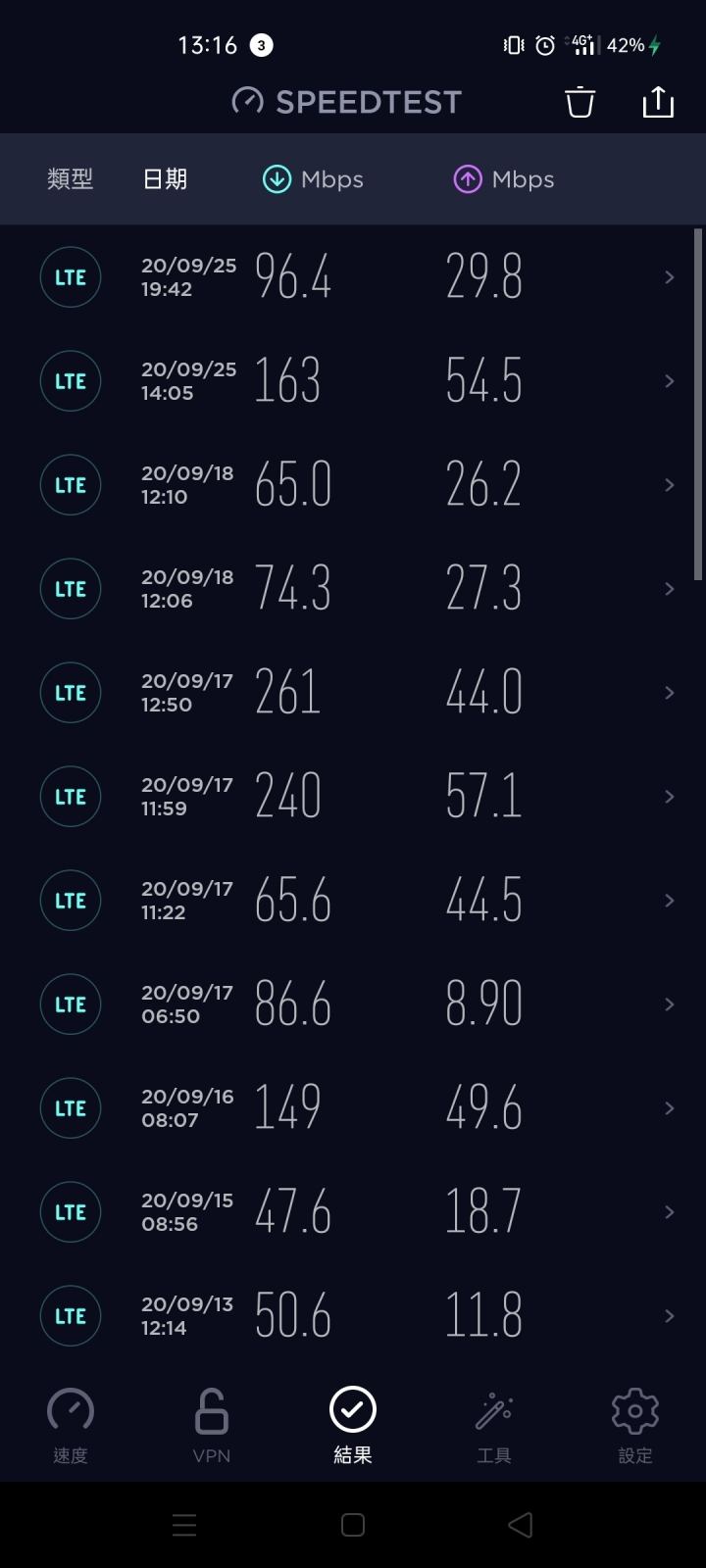Sort results by 類型 column
This screenshot has height=1568, width=706.
71,179
